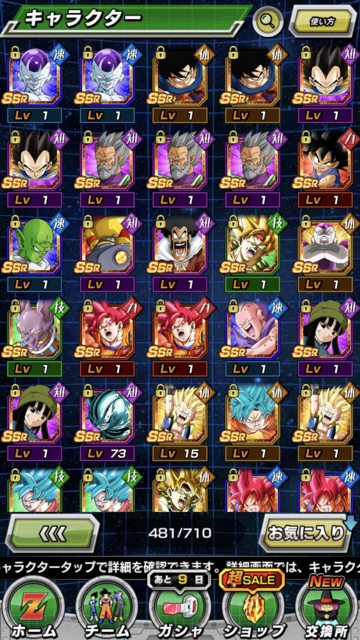The height and width of the screenshot is (640, 360).
Task: Open the Mr. Satan character card
Action: click(x=180, y=253)
